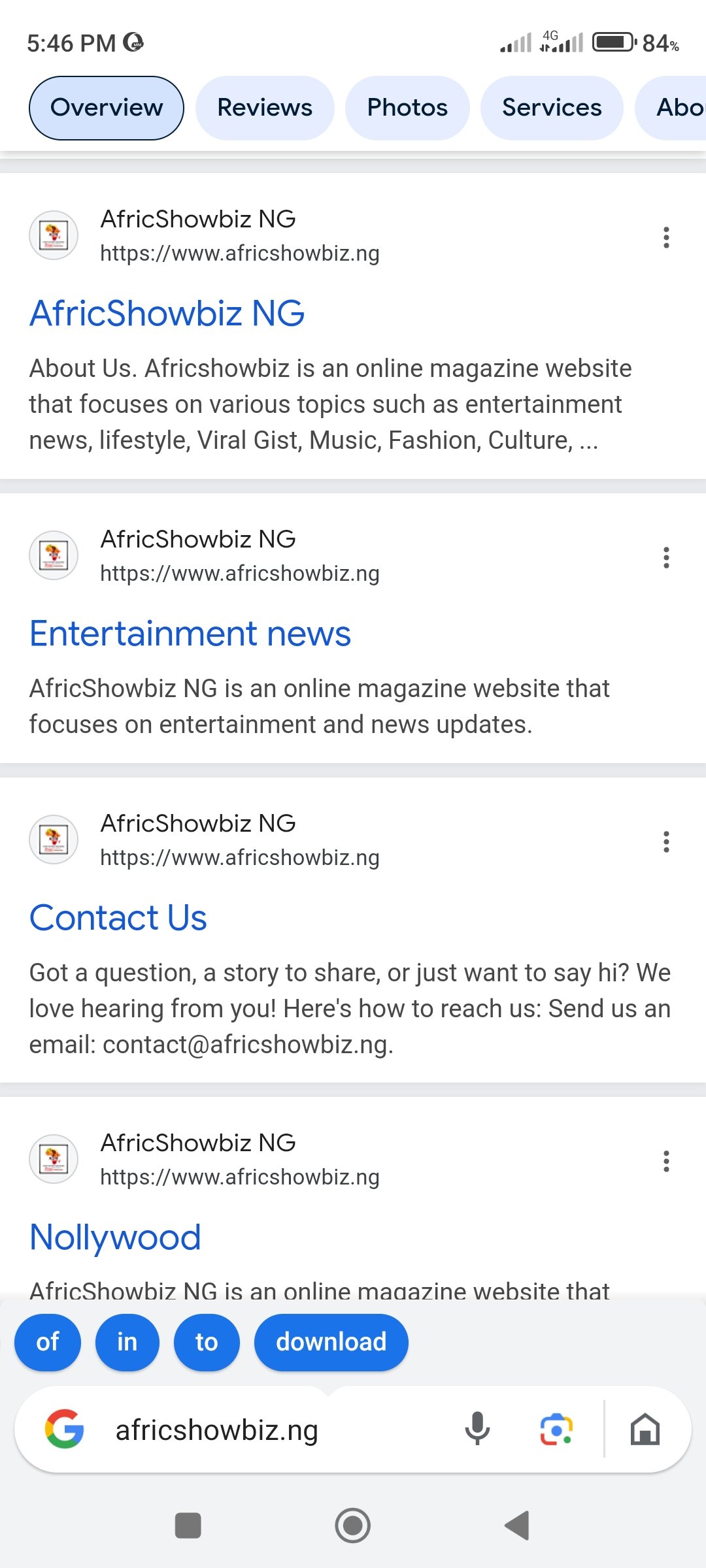Screen dimensions: 706x1568
Task: Add the 'download' suggestion chip
Action: pyautogui.click(x=331, y=1343)
